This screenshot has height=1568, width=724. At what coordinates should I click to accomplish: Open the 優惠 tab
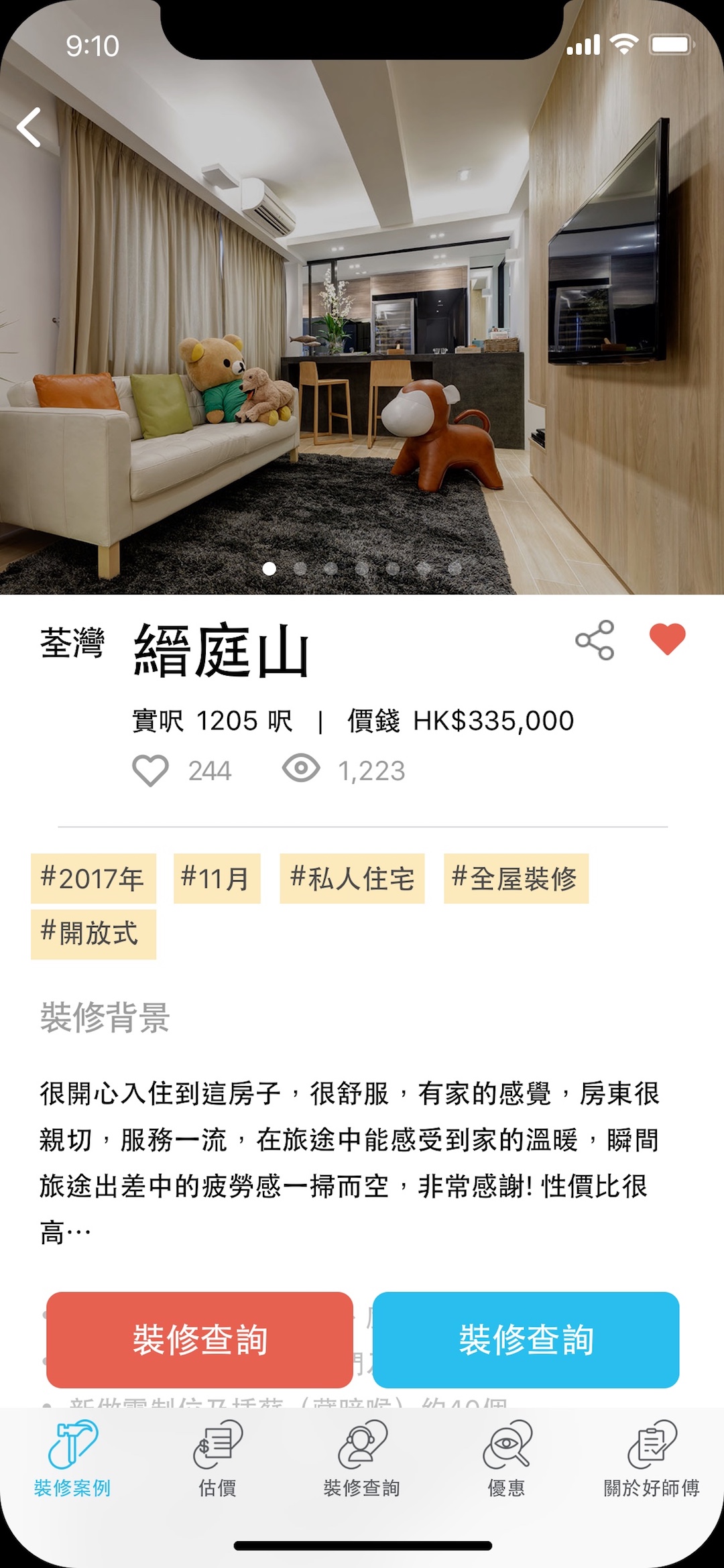507,1459
